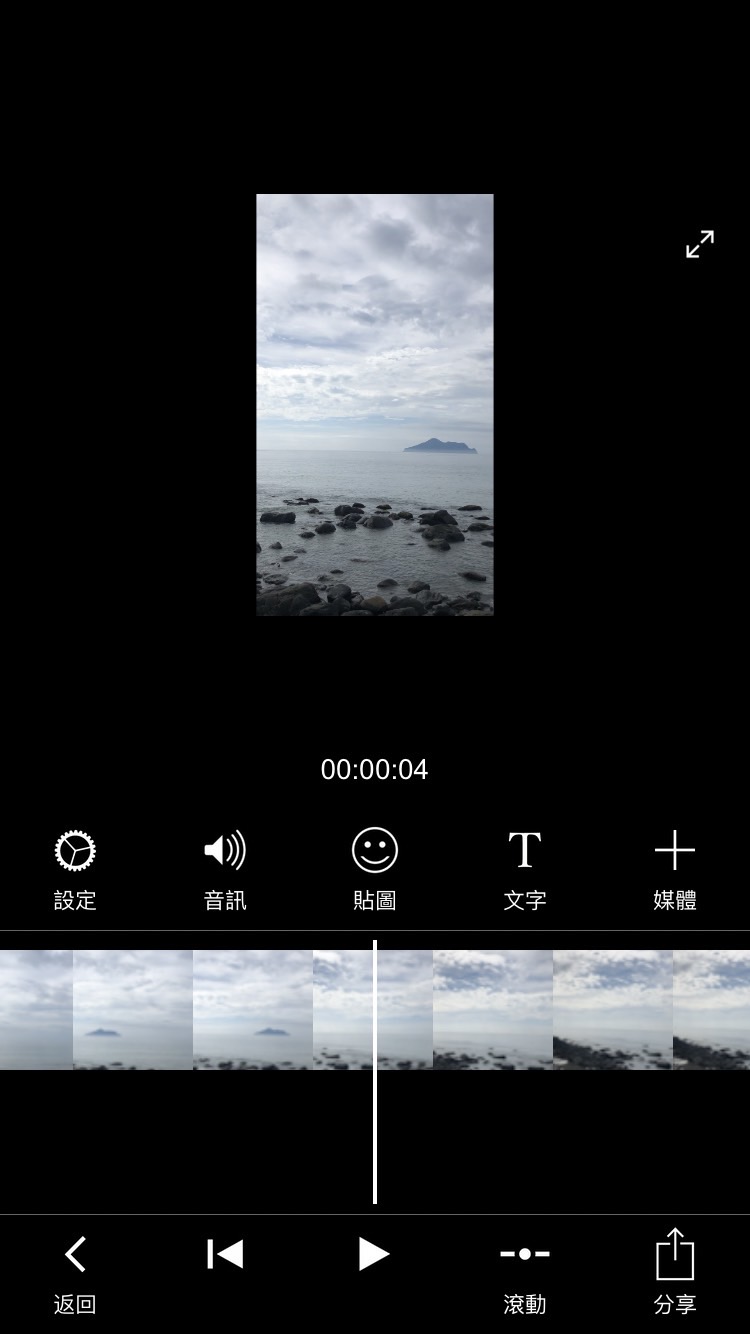Select the 文字 text tool
Viewport: 750px width, 1334px height.
[525, 865]
